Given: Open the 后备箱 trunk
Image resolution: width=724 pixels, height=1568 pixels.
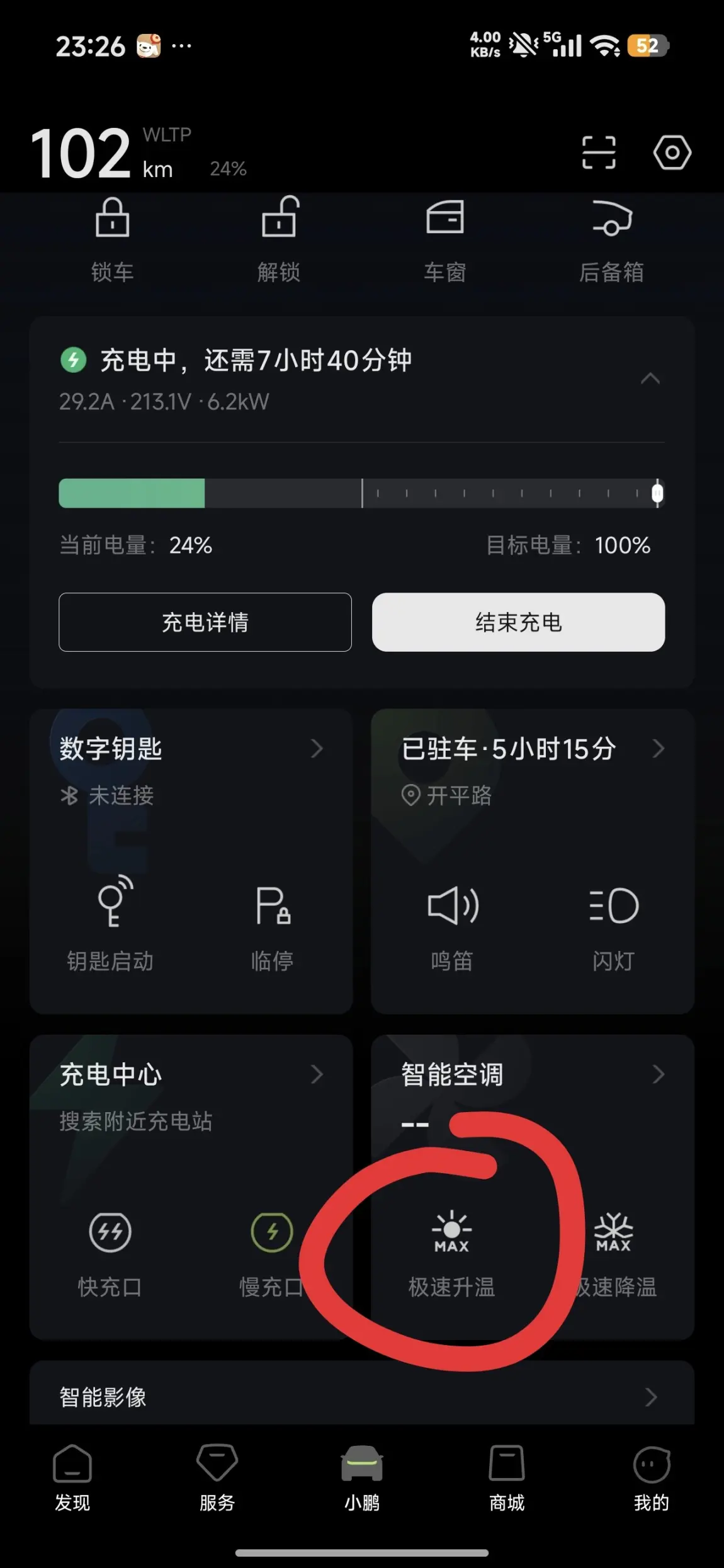Looking at the screenshot, I should click(x=611, y=241).
